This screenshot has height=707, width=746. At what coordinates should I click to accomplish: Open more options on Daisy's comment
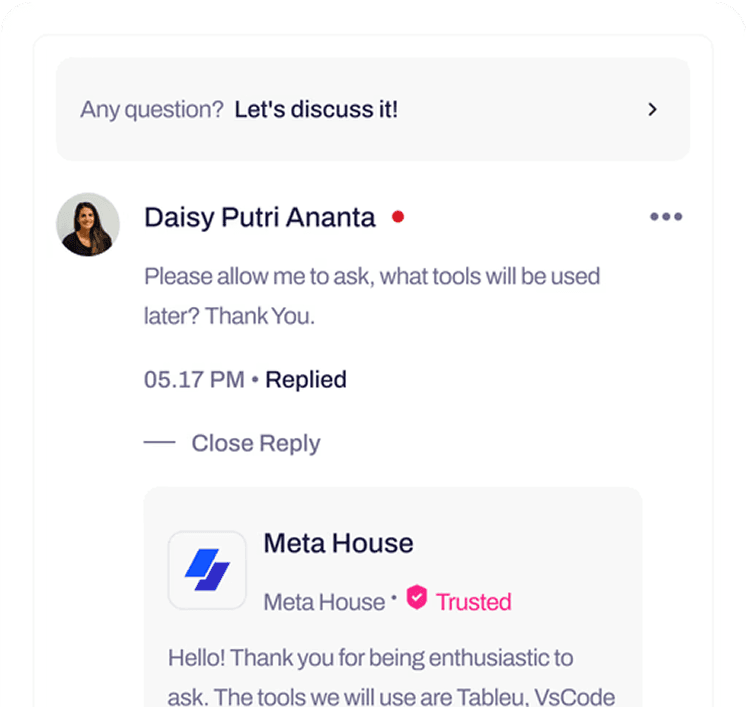(666, 217)
